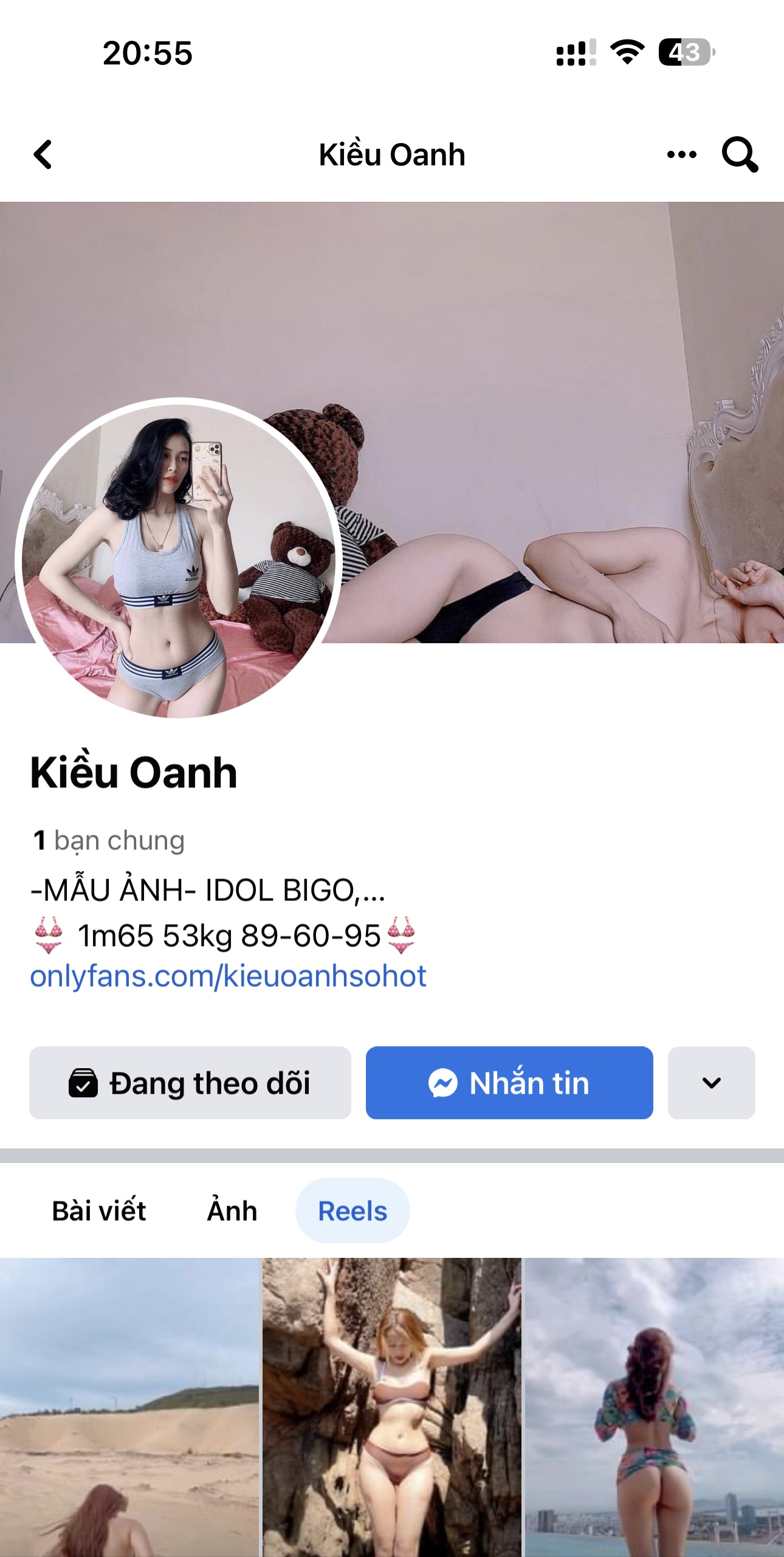Open the onlyfans.com/kieuoanhsohot link

[x=228, y=976]
